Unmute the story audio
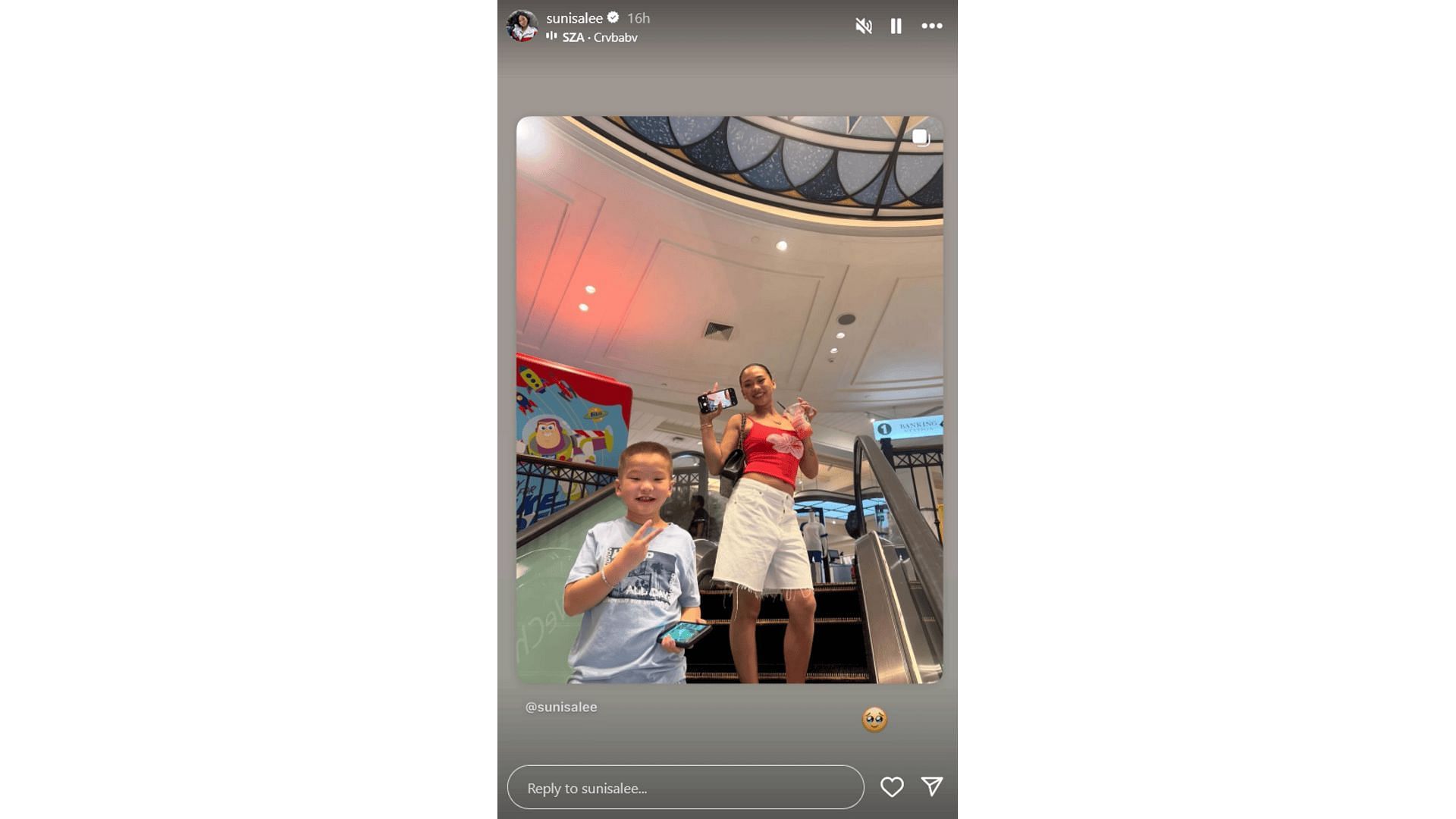Image resolution: width=1456 pixels, height=819 pixels. pyautogui.click(x=863, y=27)
